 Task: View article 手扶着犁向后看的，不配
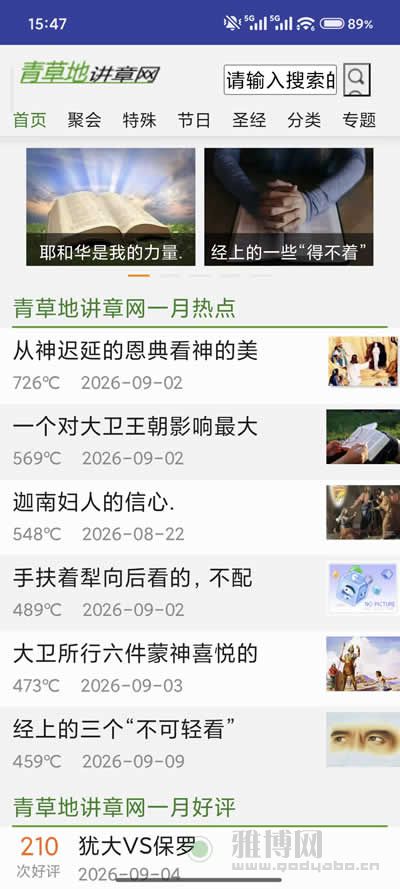click(200, 593)
